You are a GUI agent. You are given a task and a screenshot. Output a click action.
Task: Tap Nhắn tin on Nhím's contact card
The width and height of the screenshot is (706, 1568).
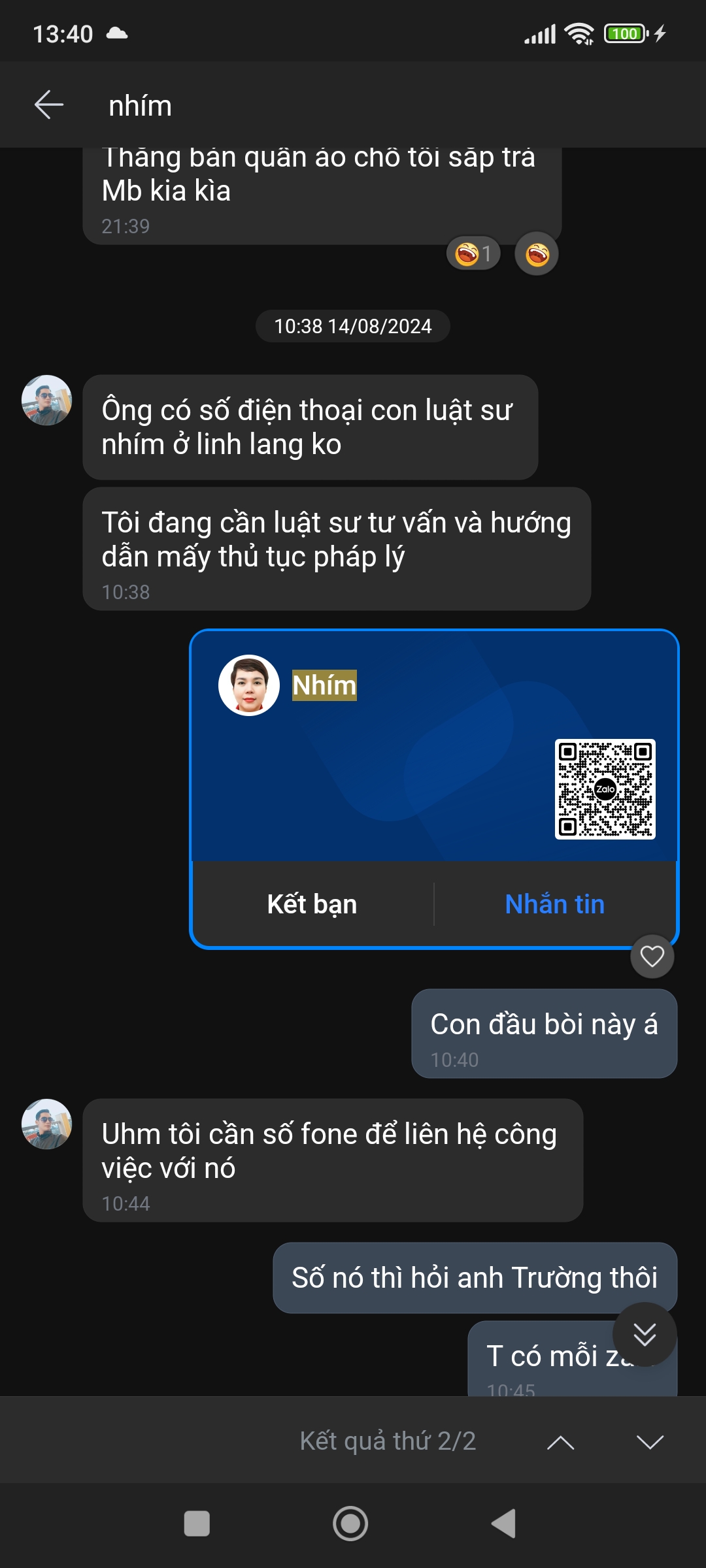coord(554,904)
